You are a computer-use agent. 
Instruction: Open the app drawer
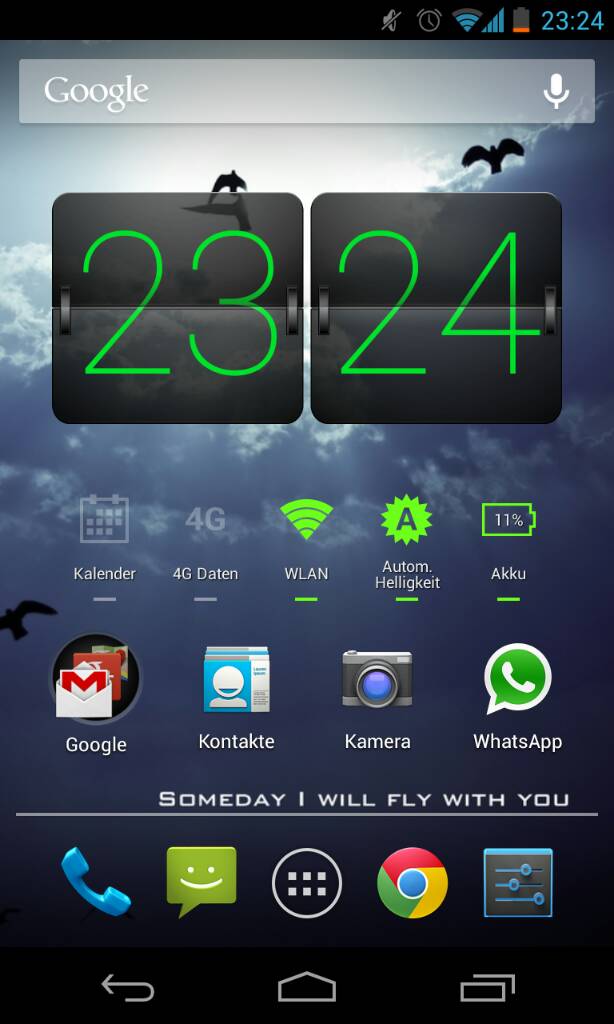pos(307,883)
